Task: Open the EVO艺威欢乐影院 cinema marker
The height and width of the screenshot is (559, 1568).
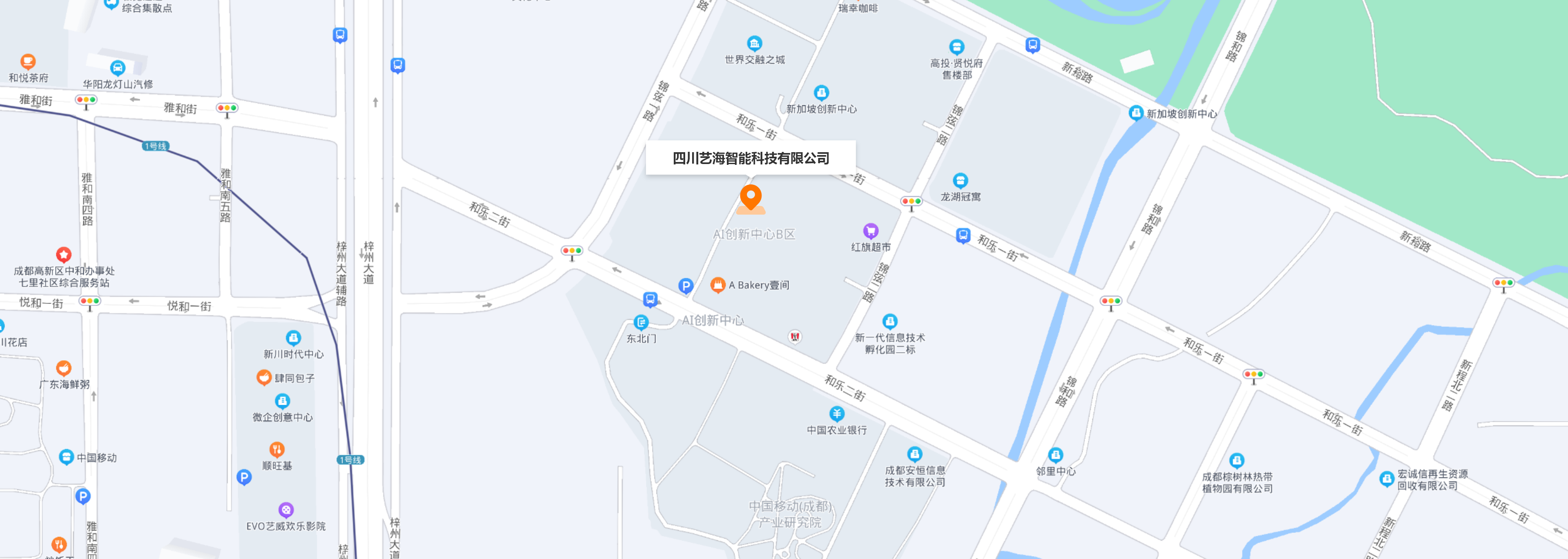Action: point(286,510)
